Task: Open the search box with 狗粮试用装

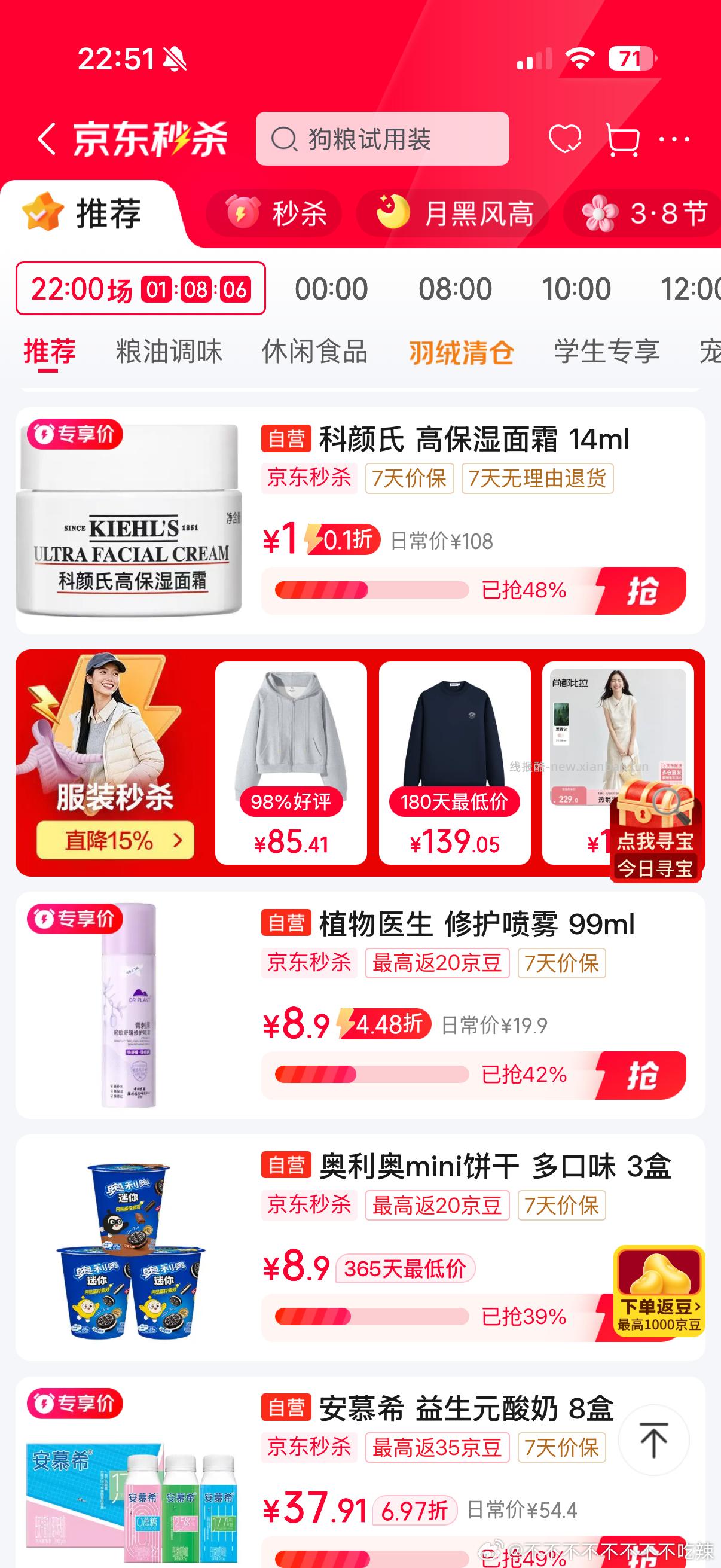Action: point(382,139)
